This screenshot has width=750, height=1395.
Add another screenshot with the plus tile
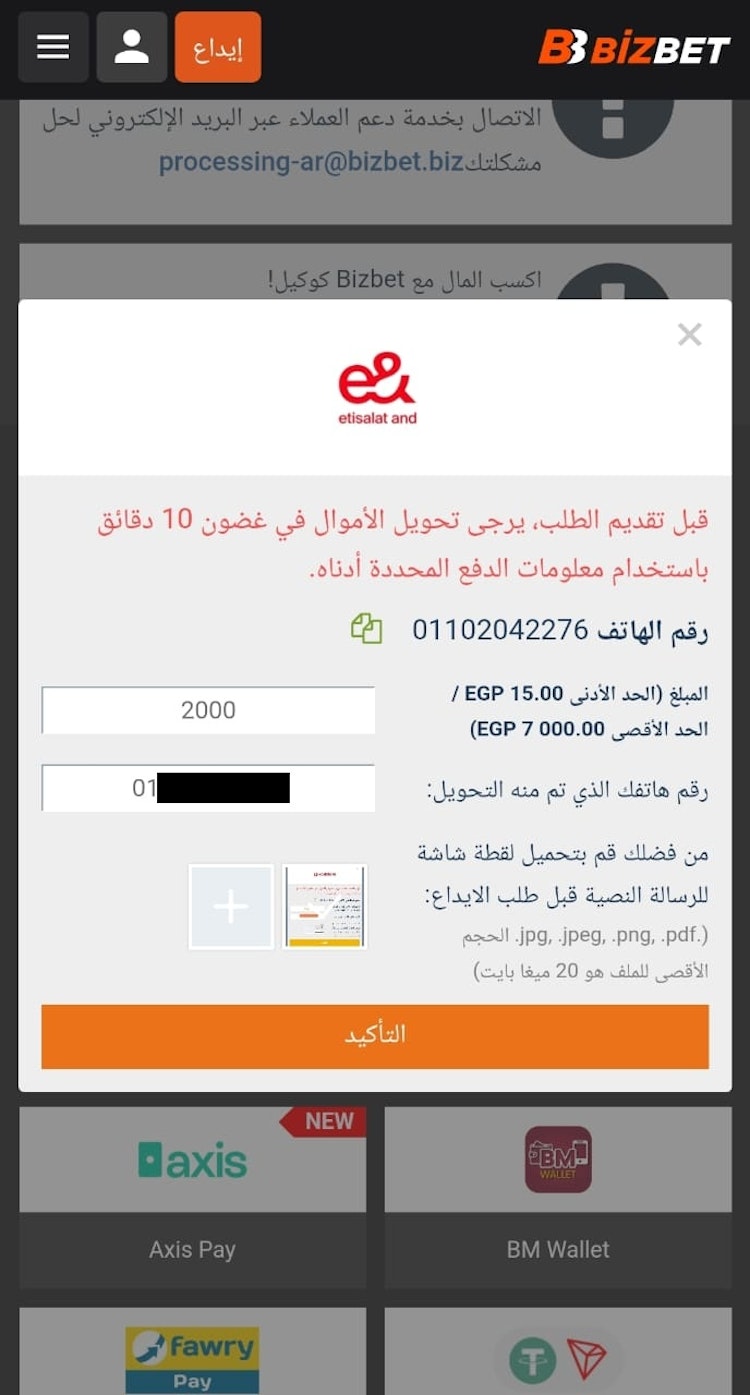coord(231,906)
